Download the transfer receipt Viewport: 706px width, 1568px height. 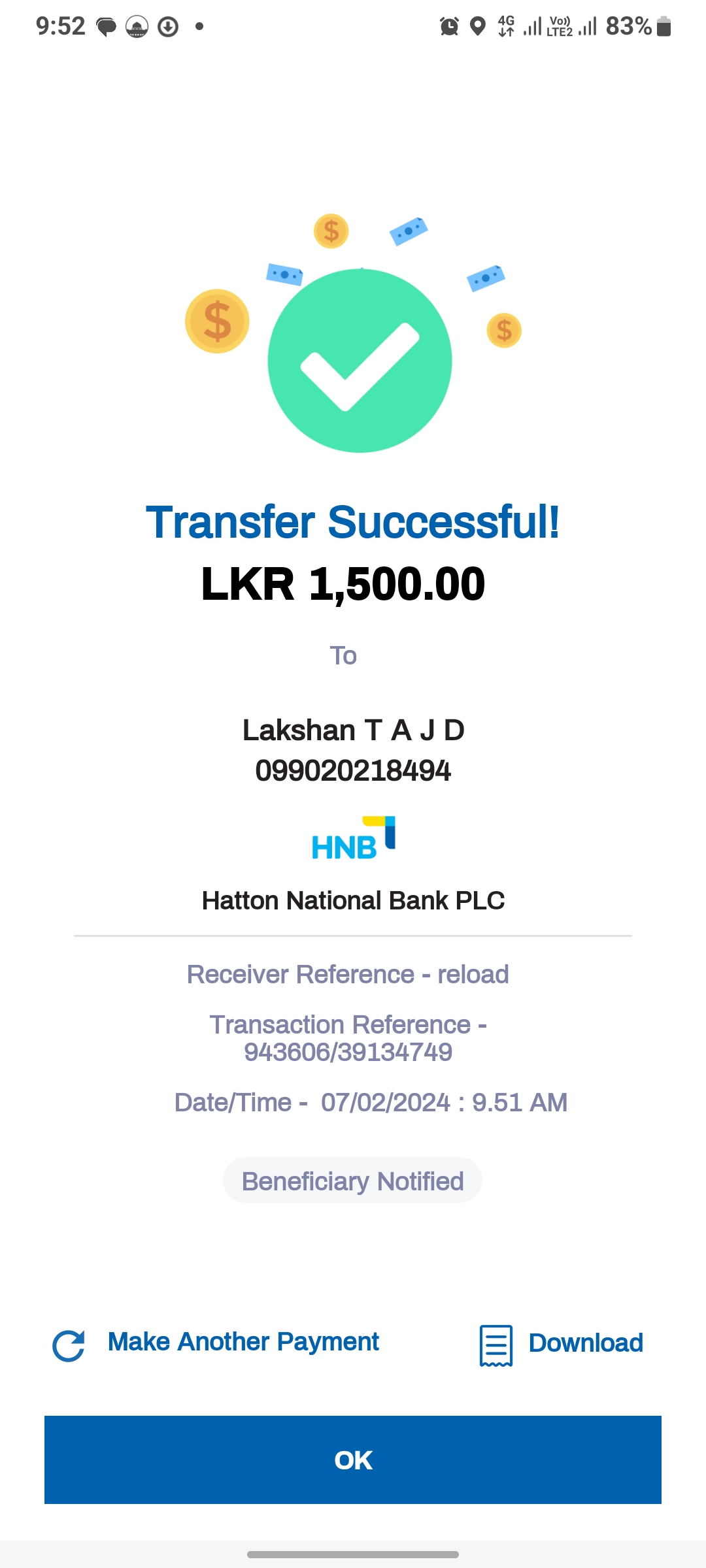562,1344
